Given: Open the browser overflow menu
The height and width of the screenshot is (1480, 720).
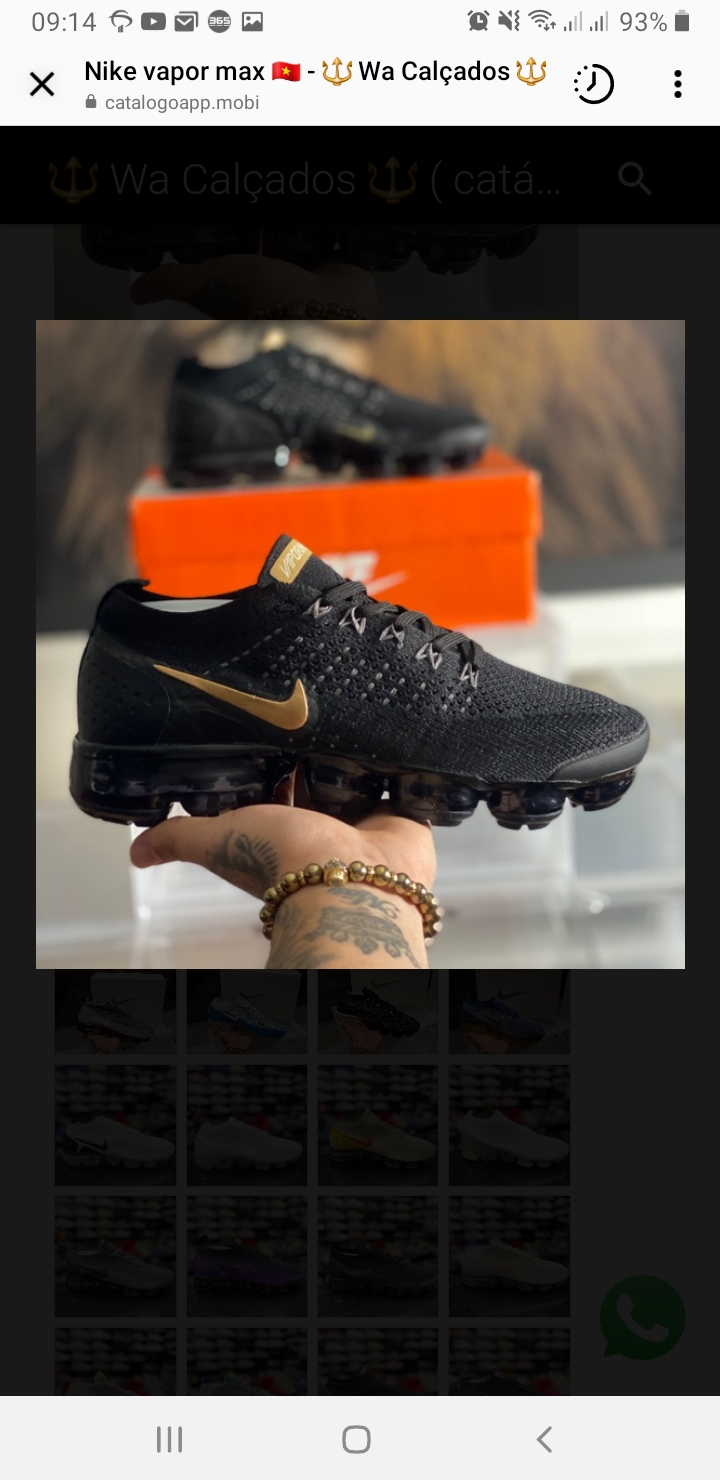Looking at the screenshot, I should [x=677, y=85].
